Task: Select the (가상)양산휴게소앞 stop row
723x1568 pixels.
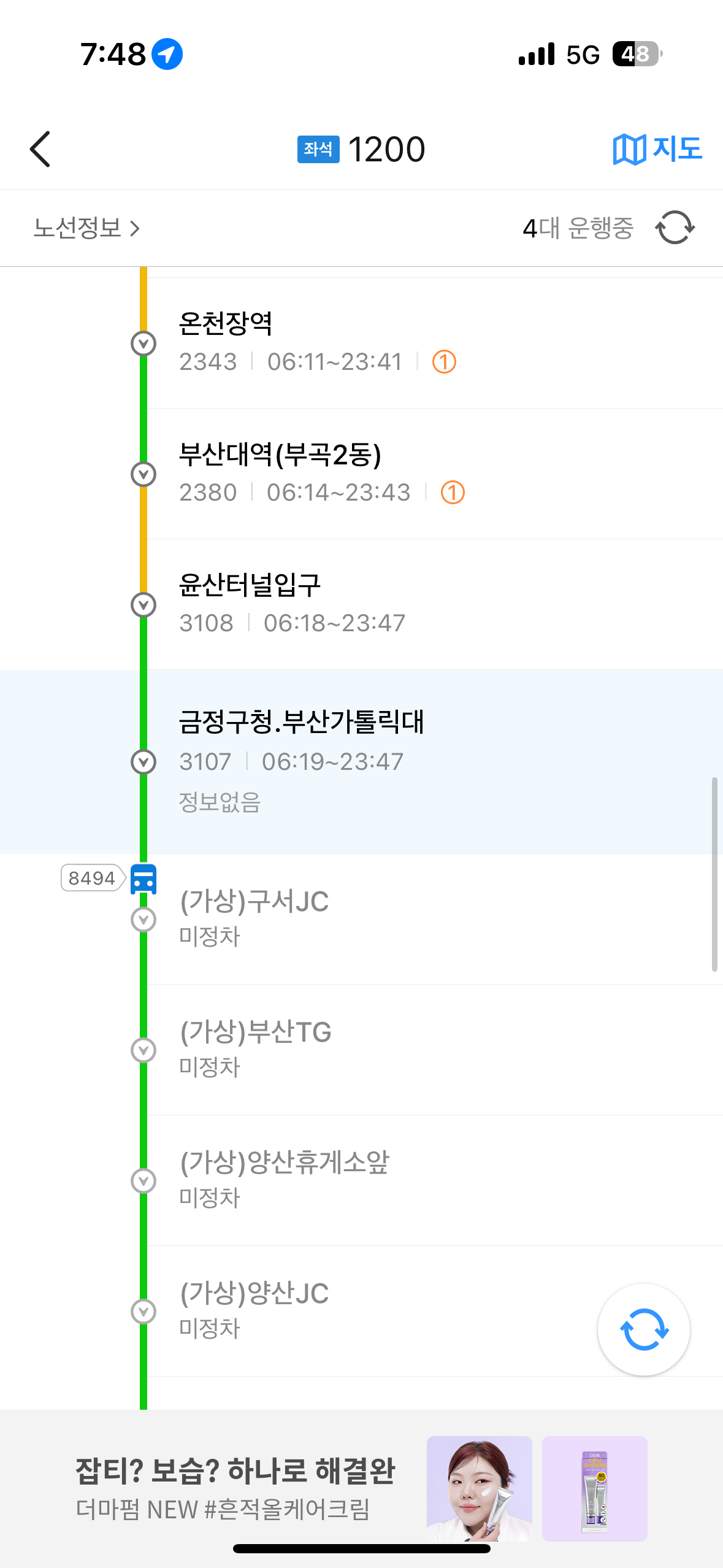Action: point(434,1180)
